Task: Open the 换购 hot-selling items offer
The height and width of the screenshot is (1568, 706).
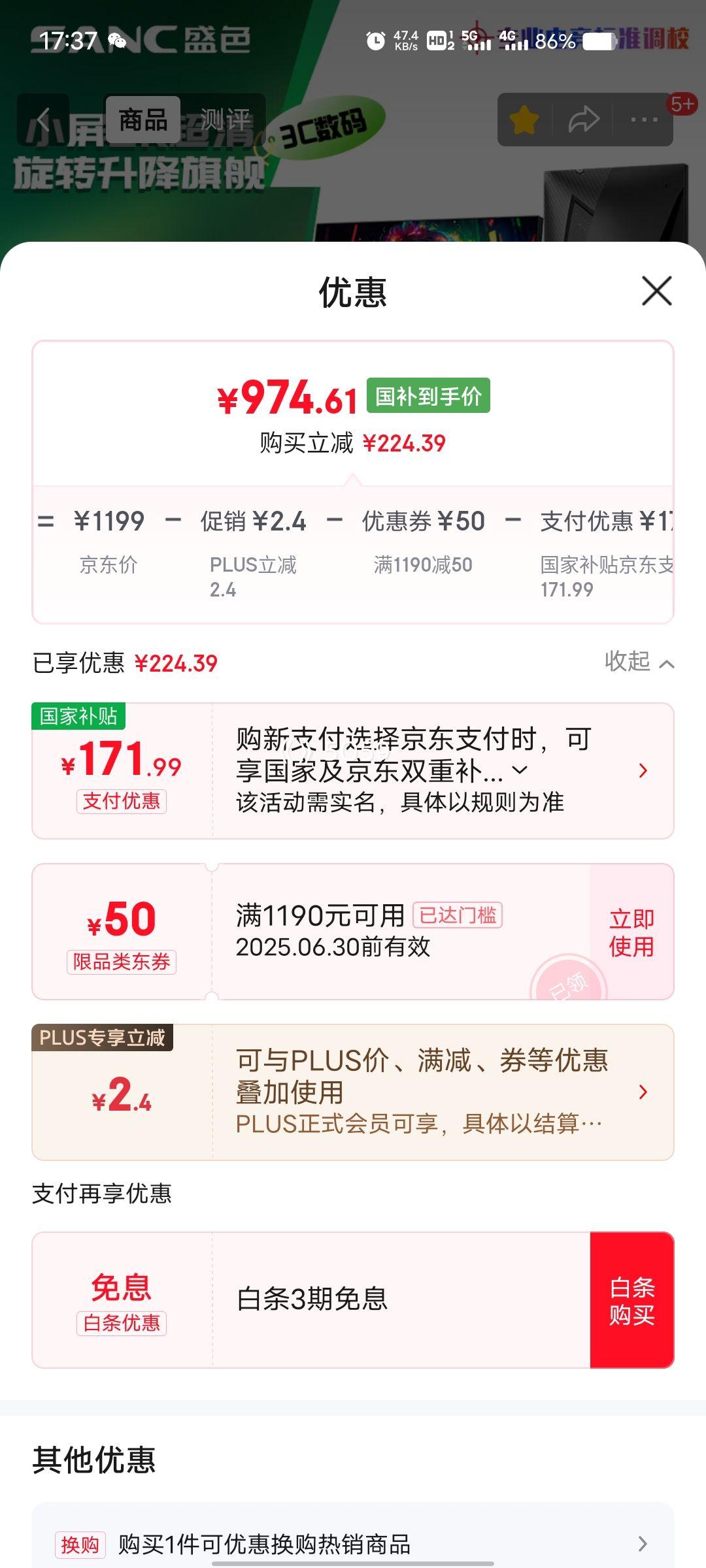Action: coord(353,1544)
